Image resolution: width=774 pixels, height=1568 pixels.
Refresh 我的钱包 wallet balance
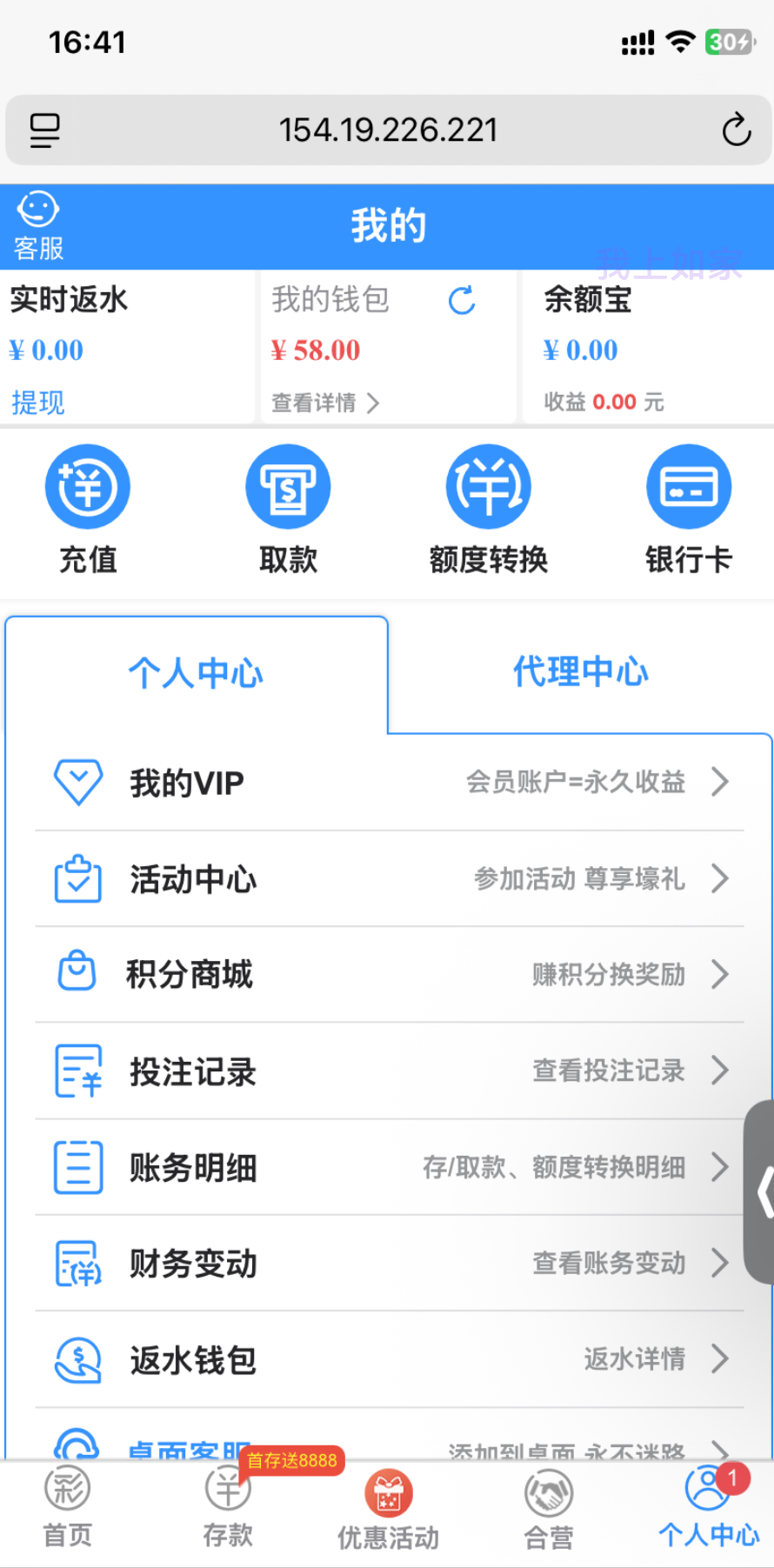462,301
